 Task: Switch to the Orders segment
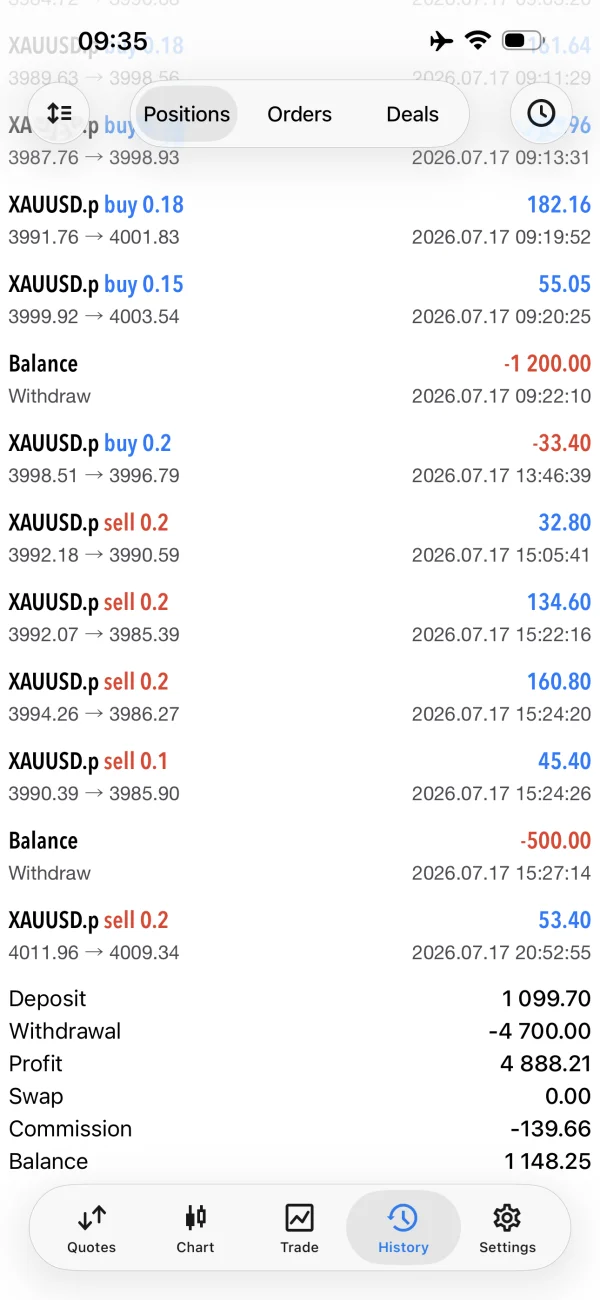(x=299, y=114)
